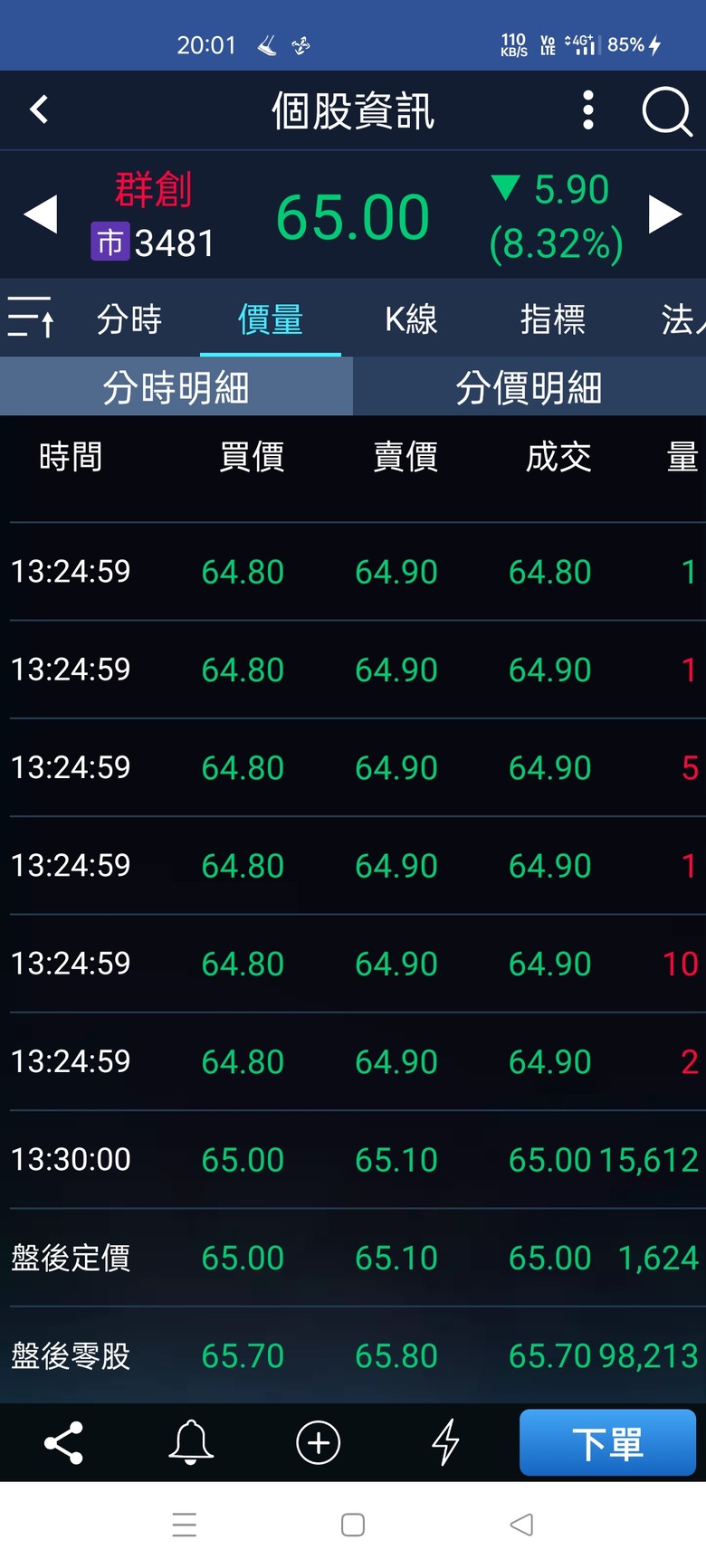Open the 法人 tab
The width and height of the screenshot is (706, 1568).
[x=683, y=318]
